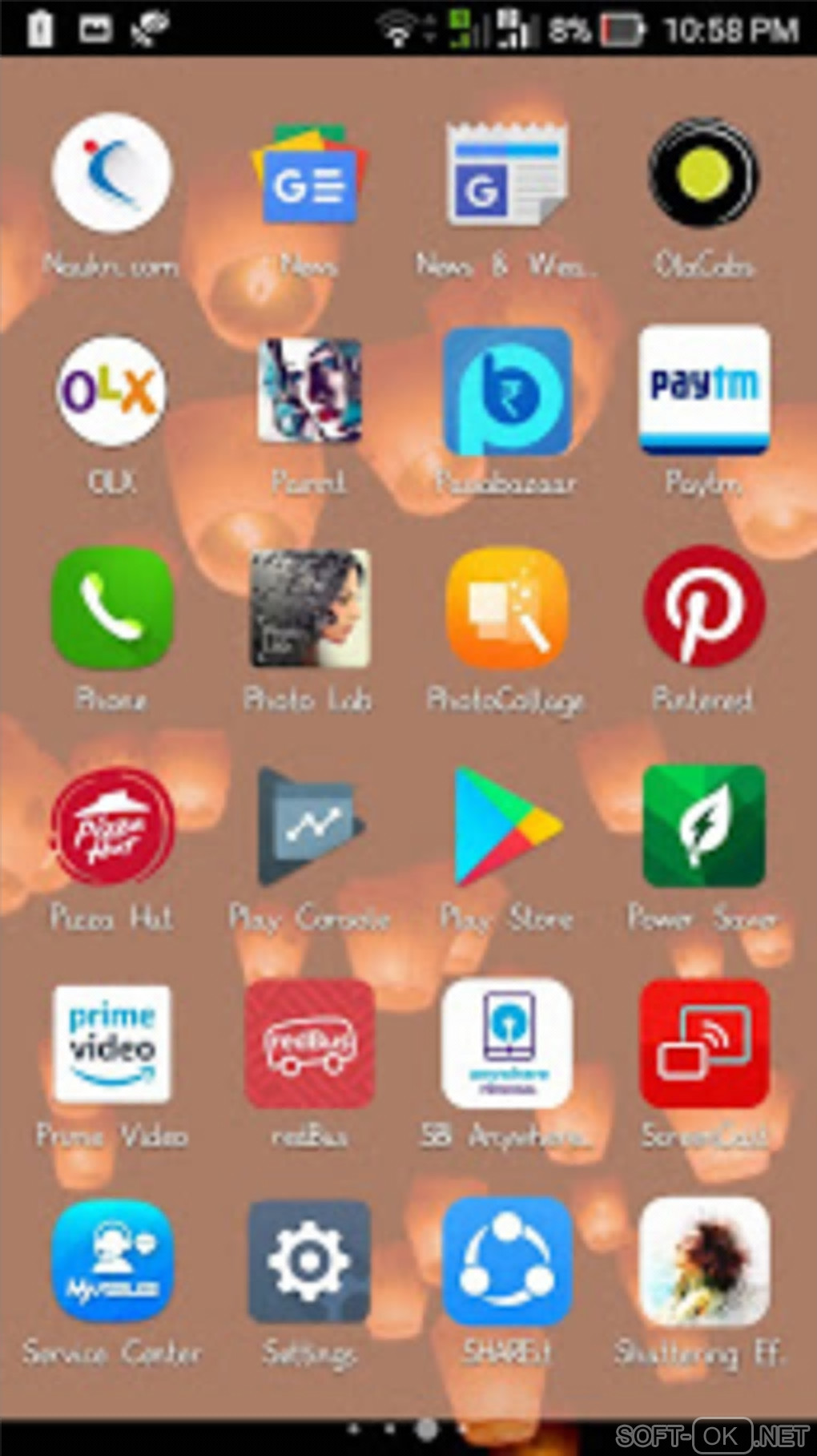Launch the Paytm app

point(704,391)
